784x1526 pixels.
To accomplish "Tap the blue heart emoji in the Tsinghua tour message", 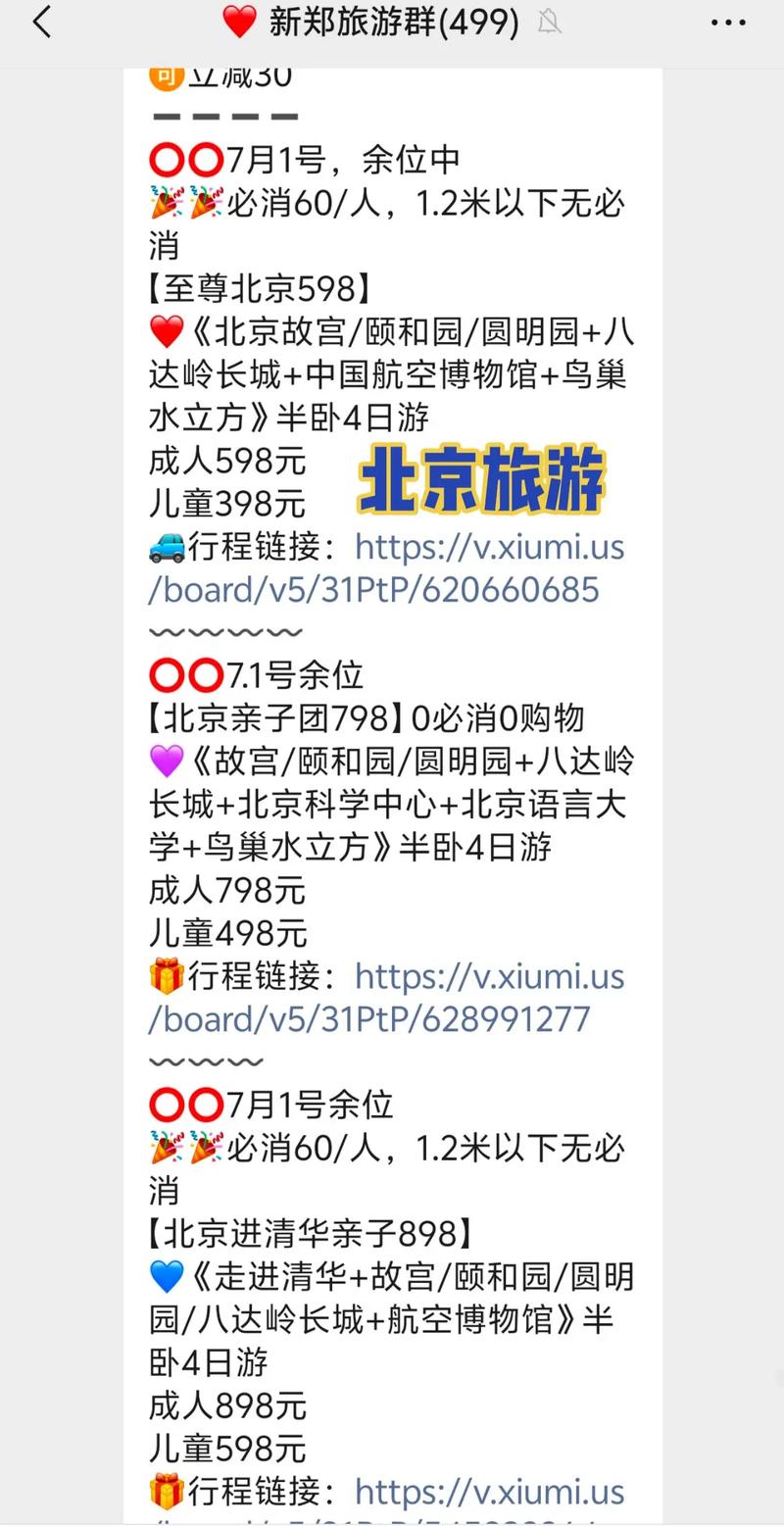I will [164, 1276].
